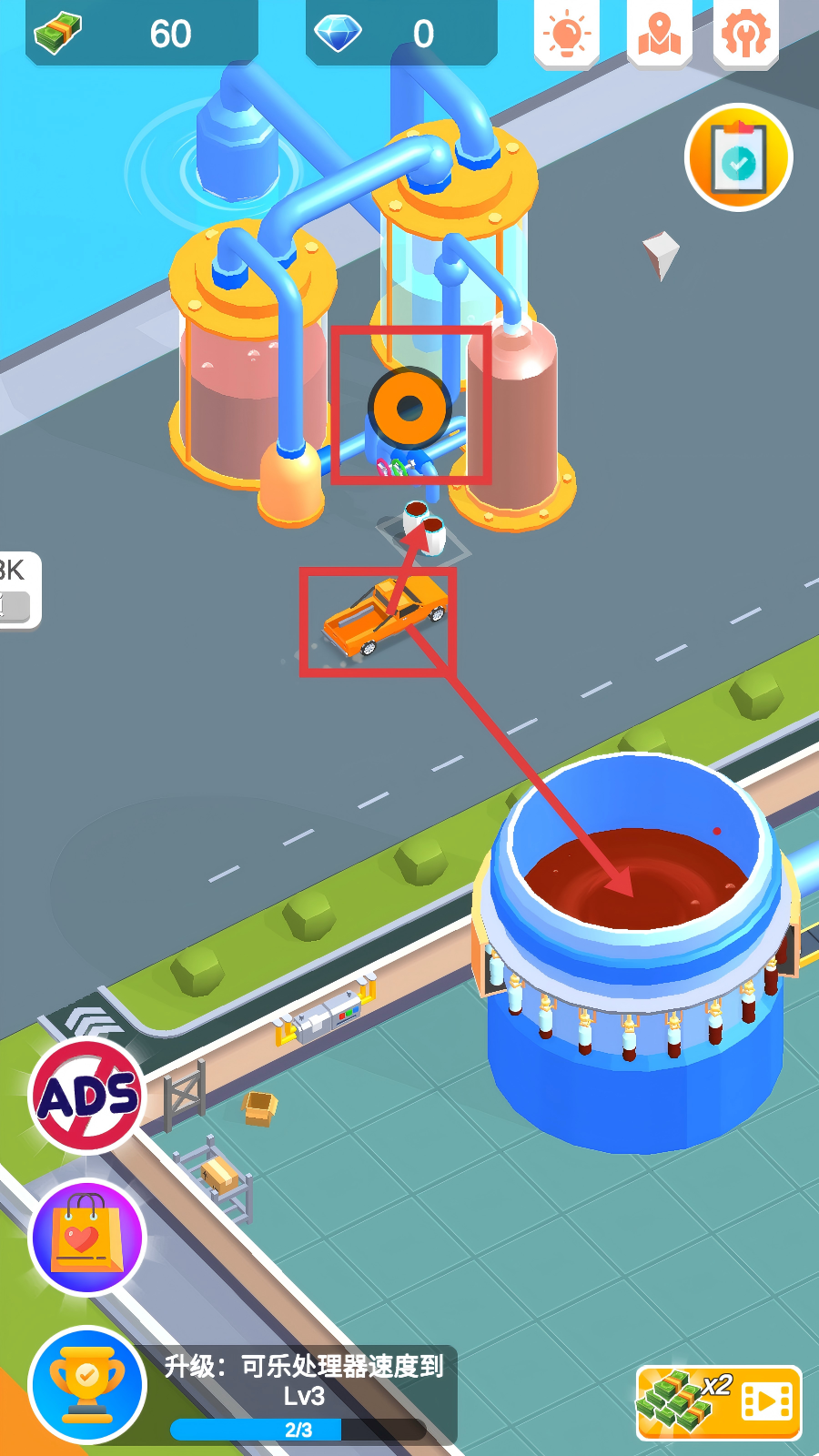This screenshot has height=1456, width=819.
Task: Open the shopping bag store
Action: pyautogui.click(x=87, y=1237)
